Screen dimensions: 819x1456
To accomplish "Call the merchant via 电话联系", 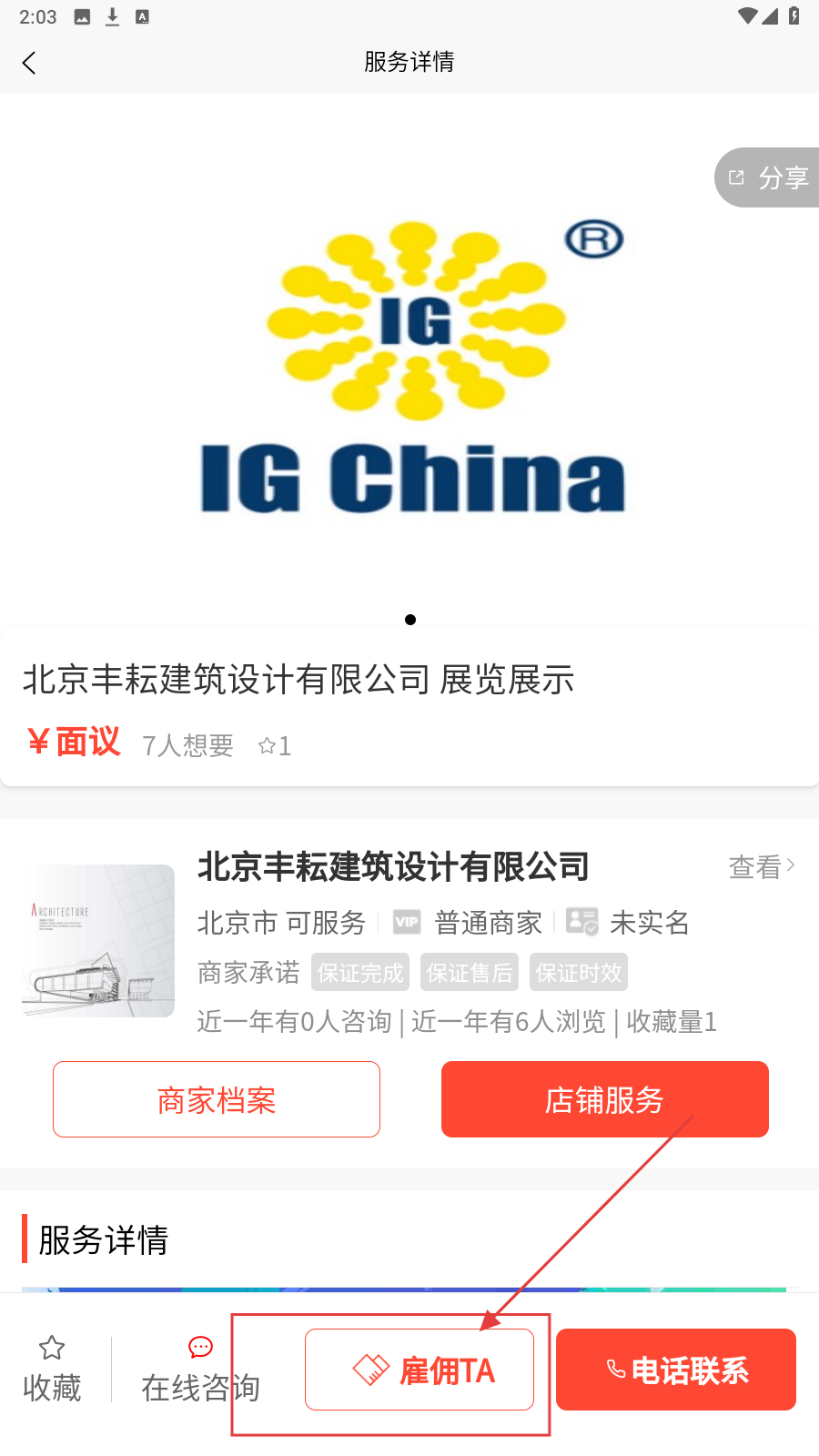I will point(675,1370).
